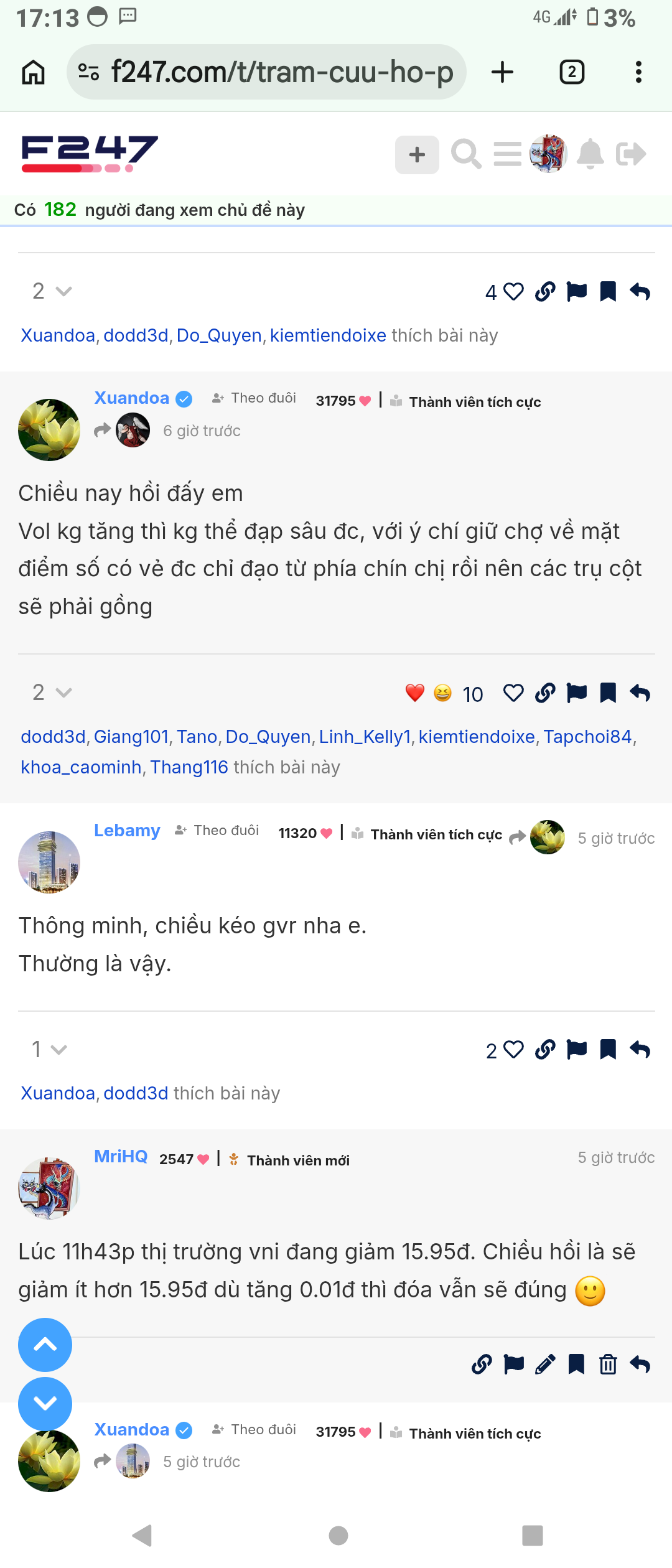Image resolution: width=672 pixels, height=1568 pixels.
Task: Open the browser home page
Action: [34, 72]
